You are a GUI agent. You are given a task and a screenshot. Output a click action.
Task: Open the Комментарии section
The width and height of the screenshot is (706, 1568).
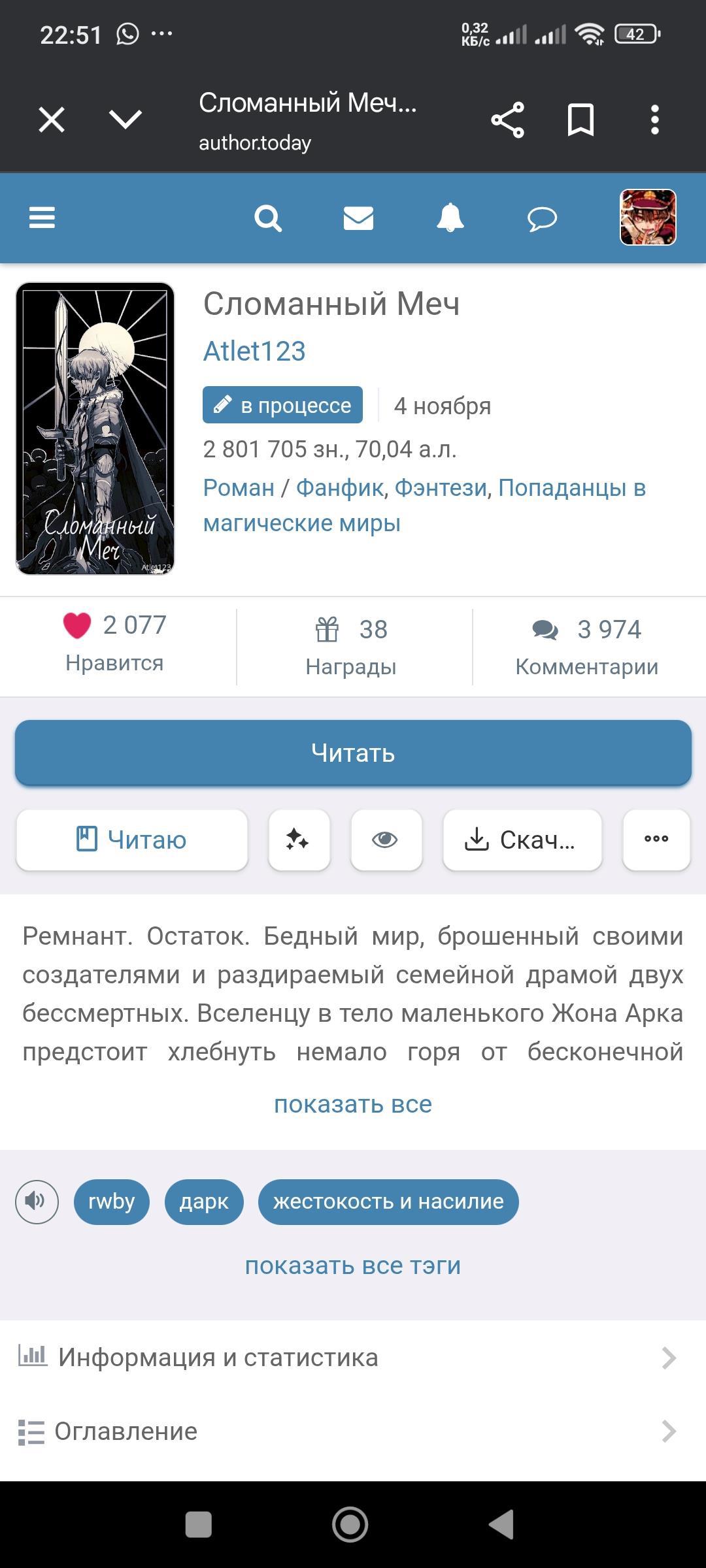click(586, 647)
